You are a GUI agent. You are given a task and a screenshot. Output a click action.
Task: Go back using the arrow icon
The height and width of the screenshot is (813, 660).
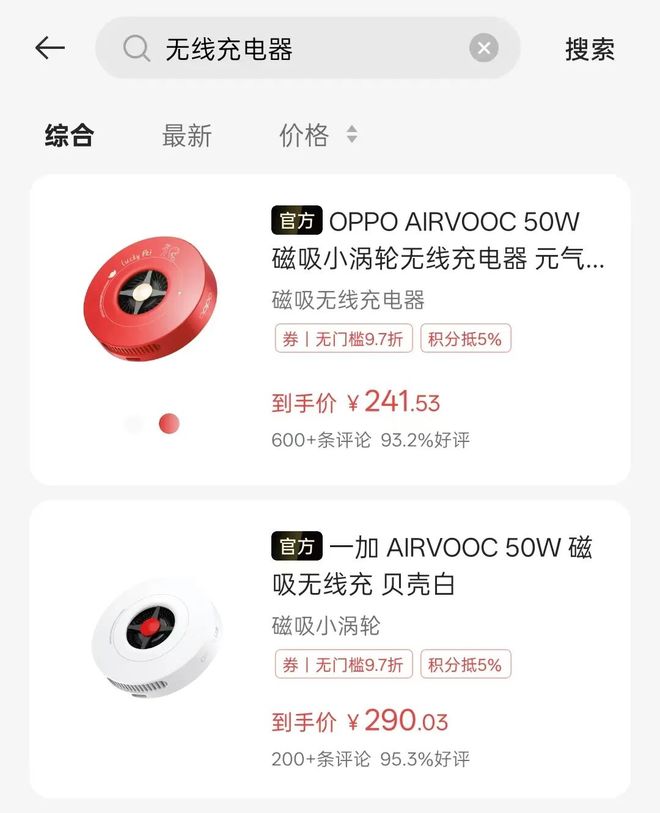point(50,48)
